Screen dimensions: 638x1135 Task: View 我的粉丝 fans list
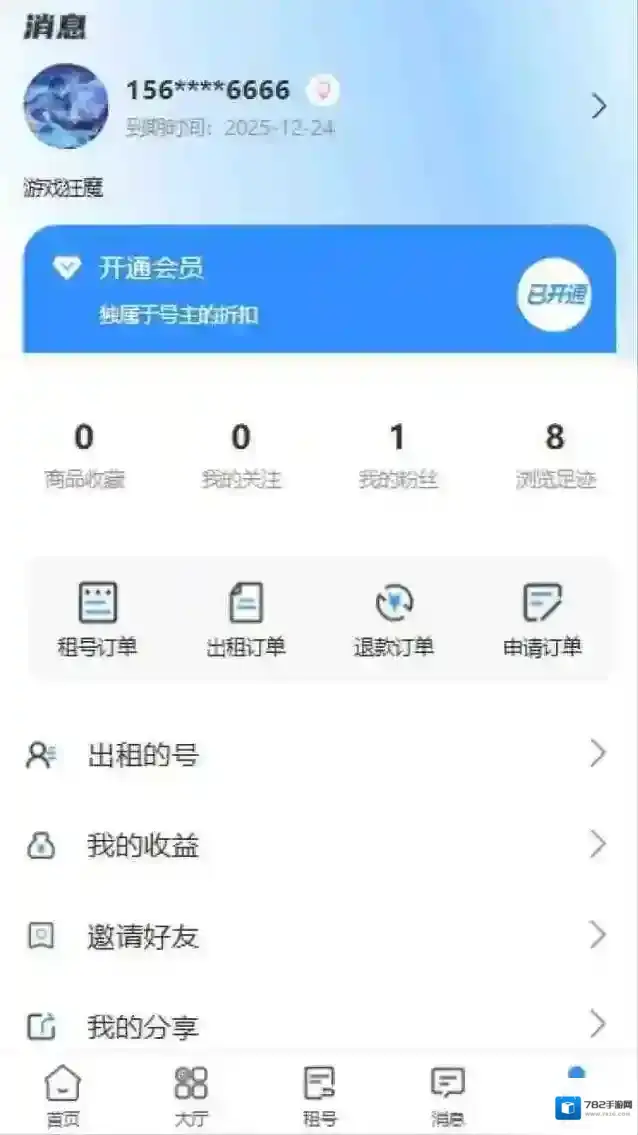pyautogui.click(x=397, y=455)
